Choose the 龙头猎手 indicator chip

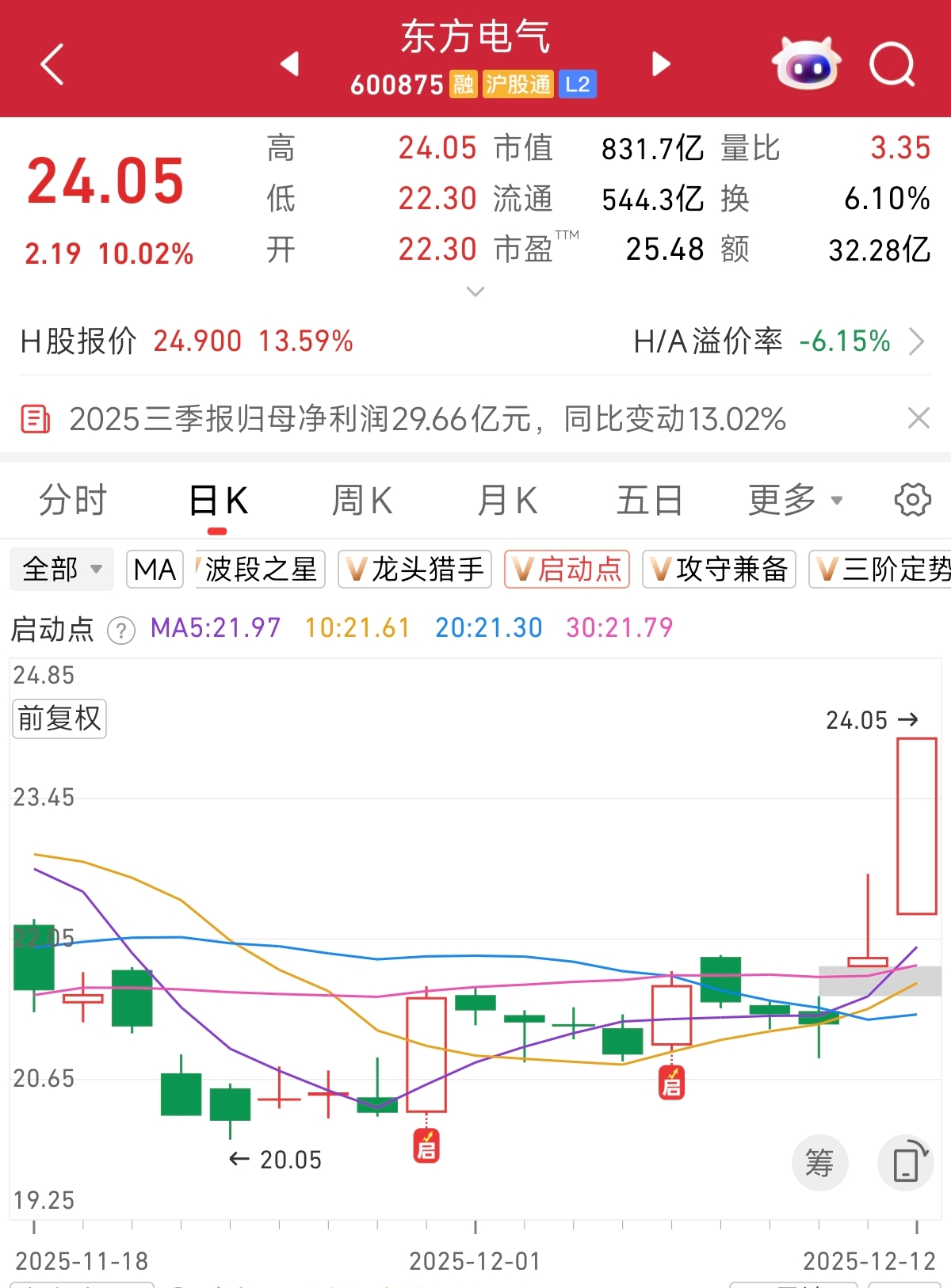[x=414, y=569]
